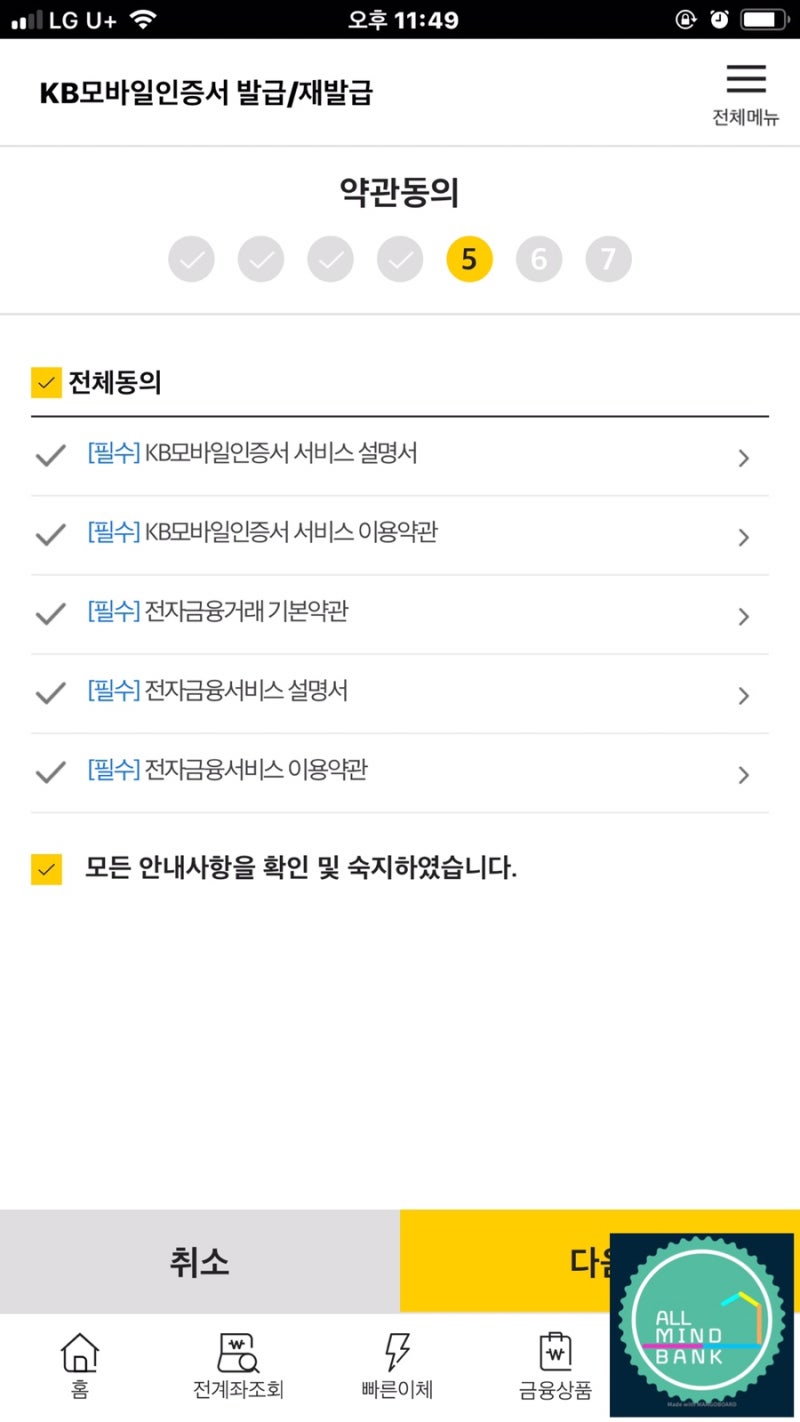
Task: Toggle the 모든 안내사항 confirmation checkbox
Action: (x=44, y=869)
